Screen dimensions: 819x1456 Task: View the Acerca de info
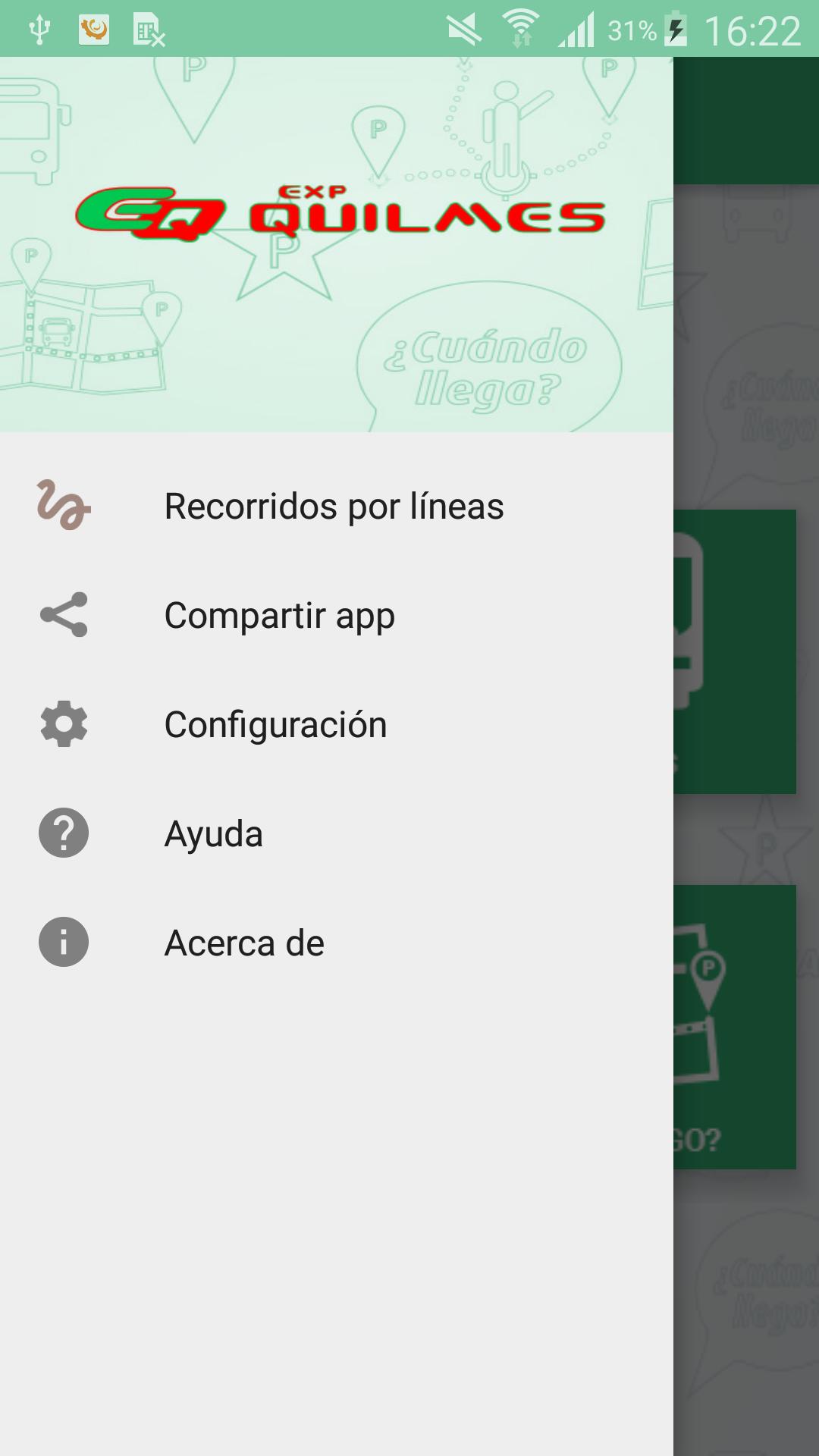click(244, 943)
